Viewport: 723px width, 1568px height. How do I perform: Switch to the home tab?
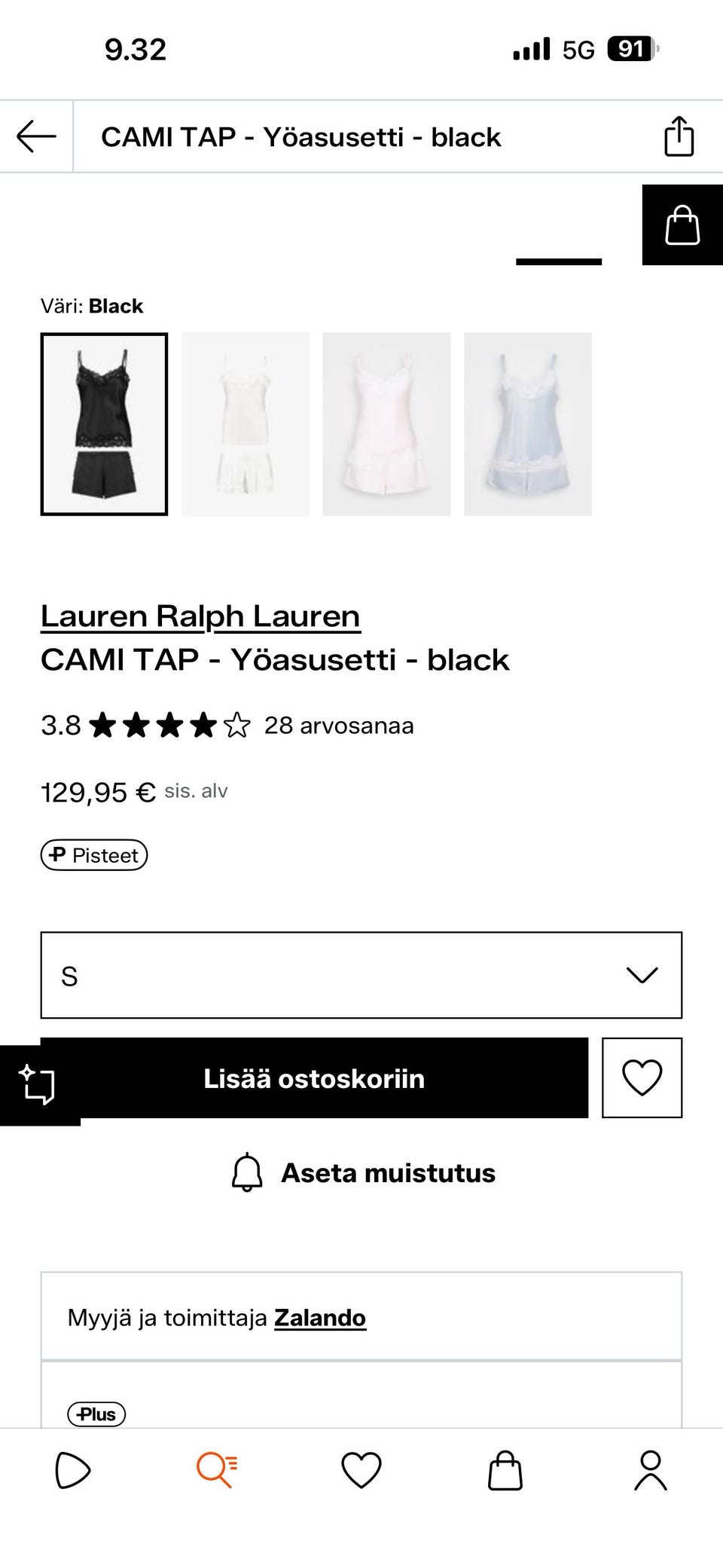pos(72,1470)
